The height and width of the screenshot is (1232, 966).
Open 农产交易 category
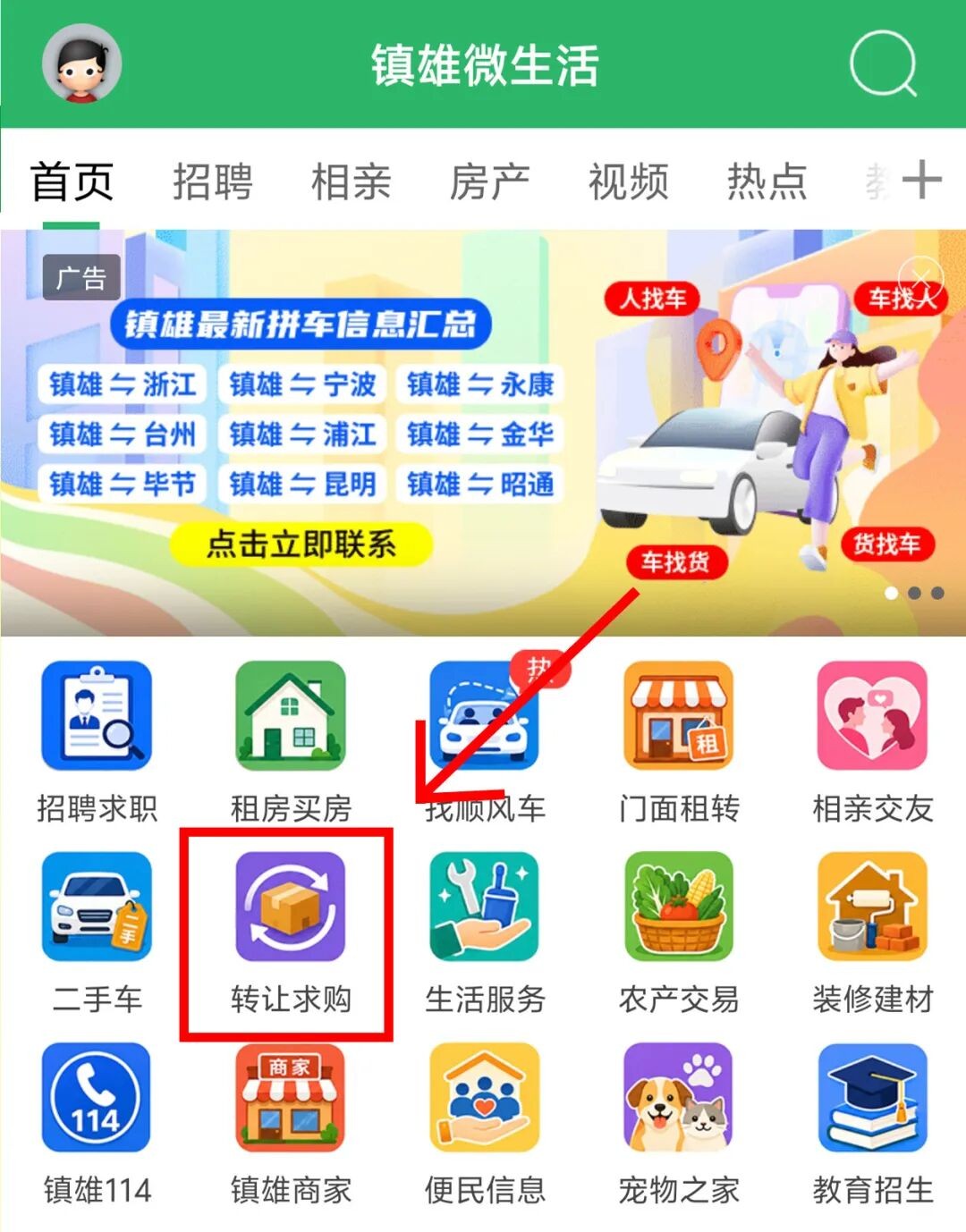(x=679, y=933)
